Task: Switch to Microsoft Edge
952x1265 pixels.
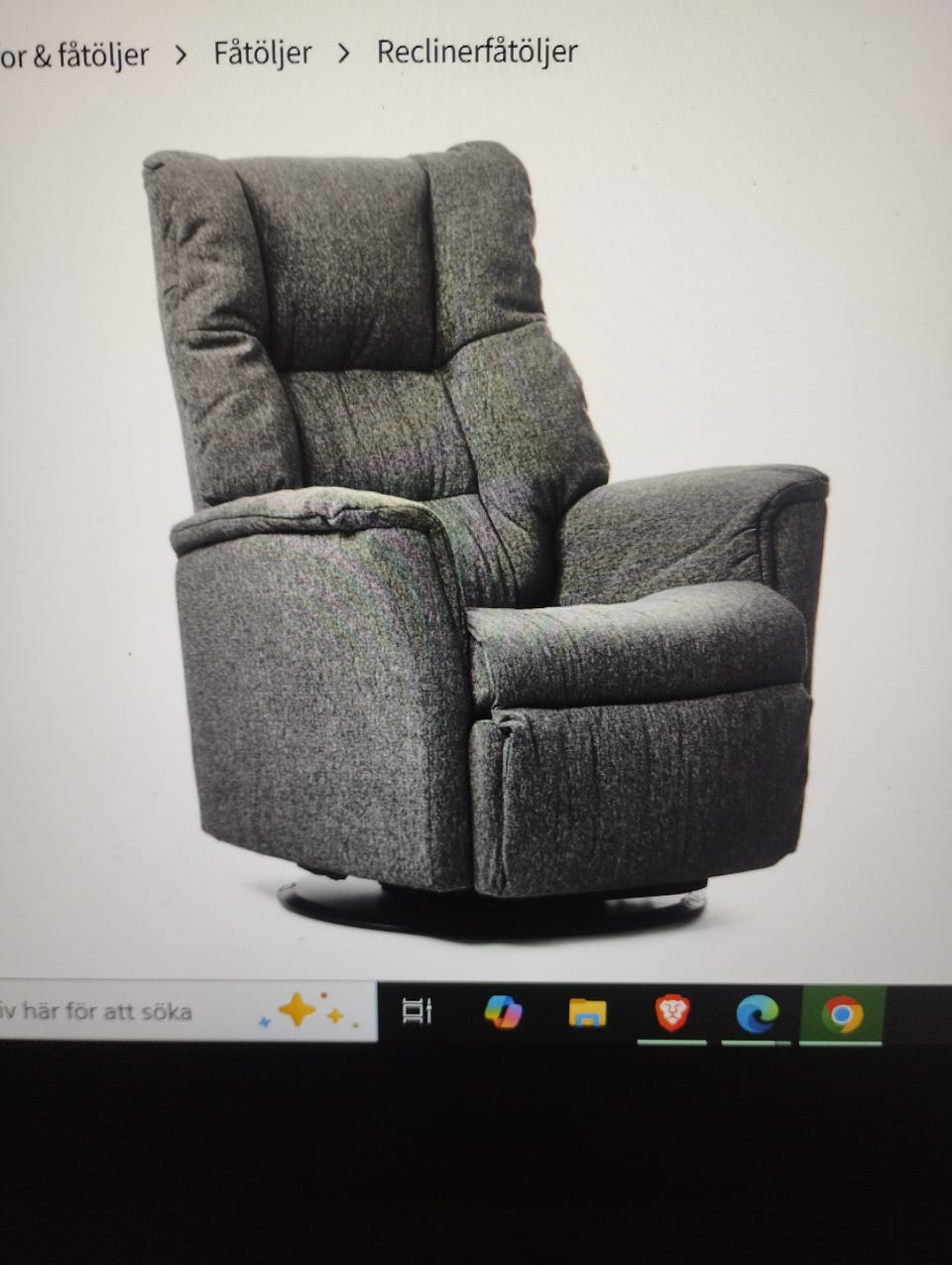Action: (757, 1013)
